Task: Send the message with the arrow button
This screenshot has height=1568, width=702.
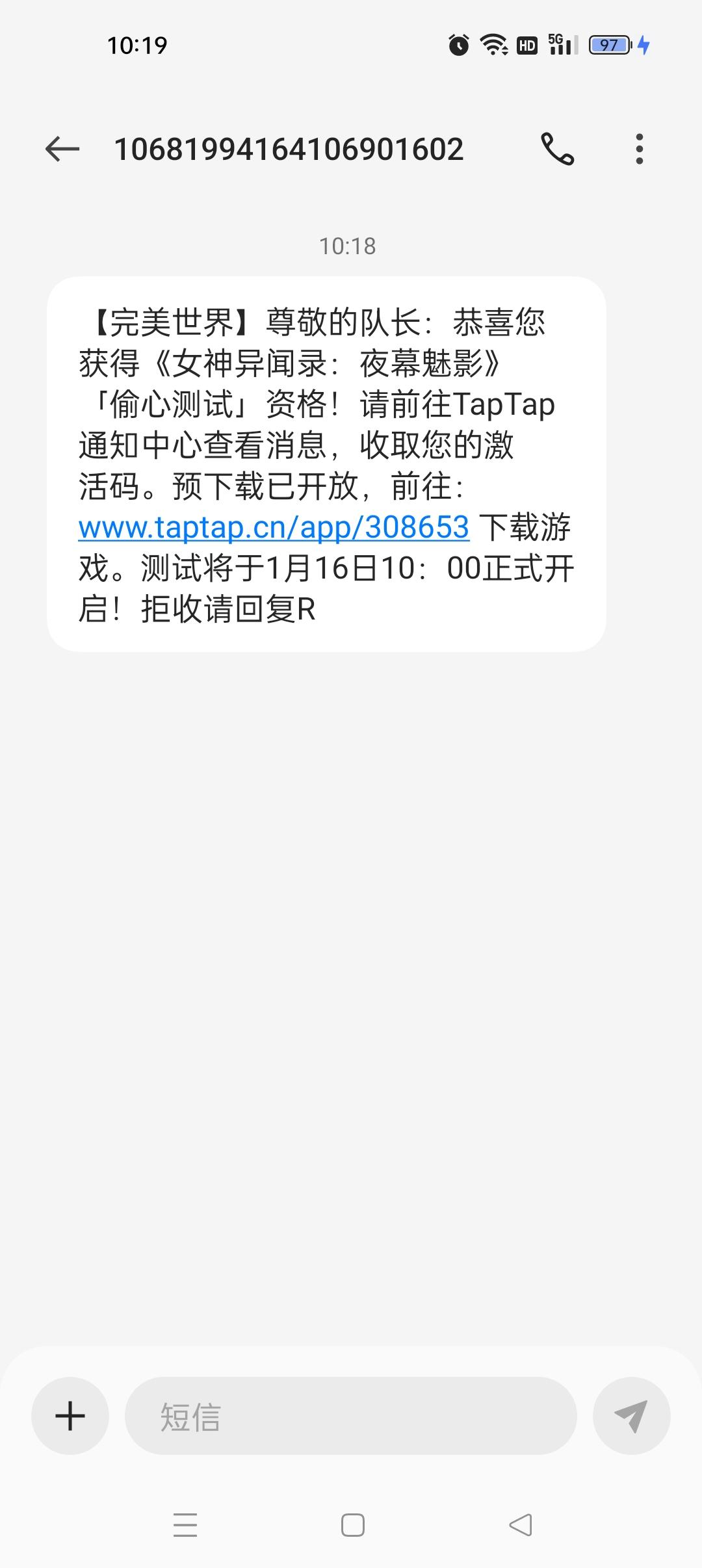Action: click(631, 1416)
